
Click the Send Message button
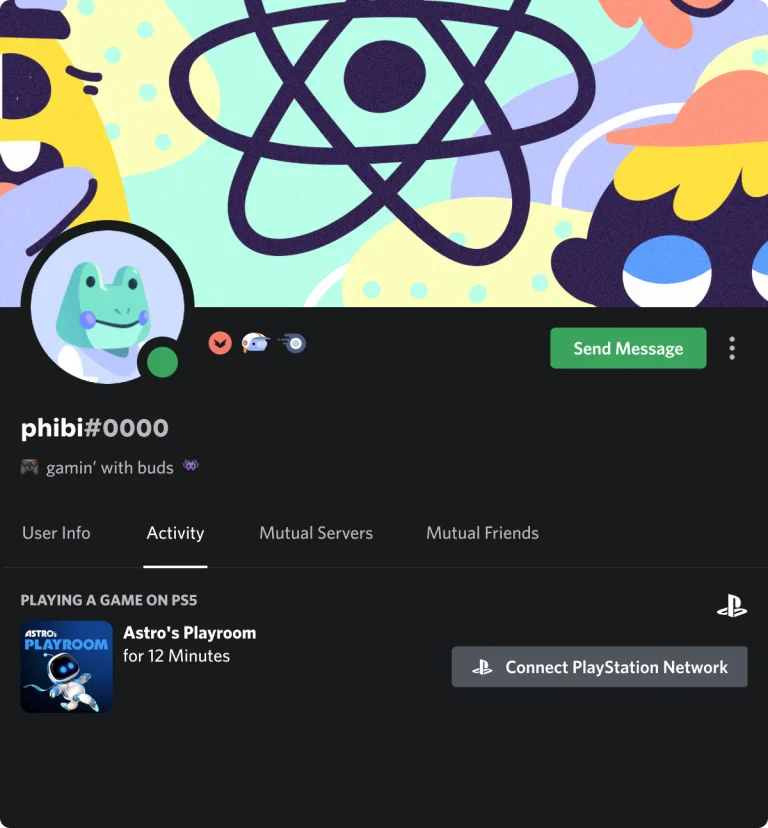point(628,348)
